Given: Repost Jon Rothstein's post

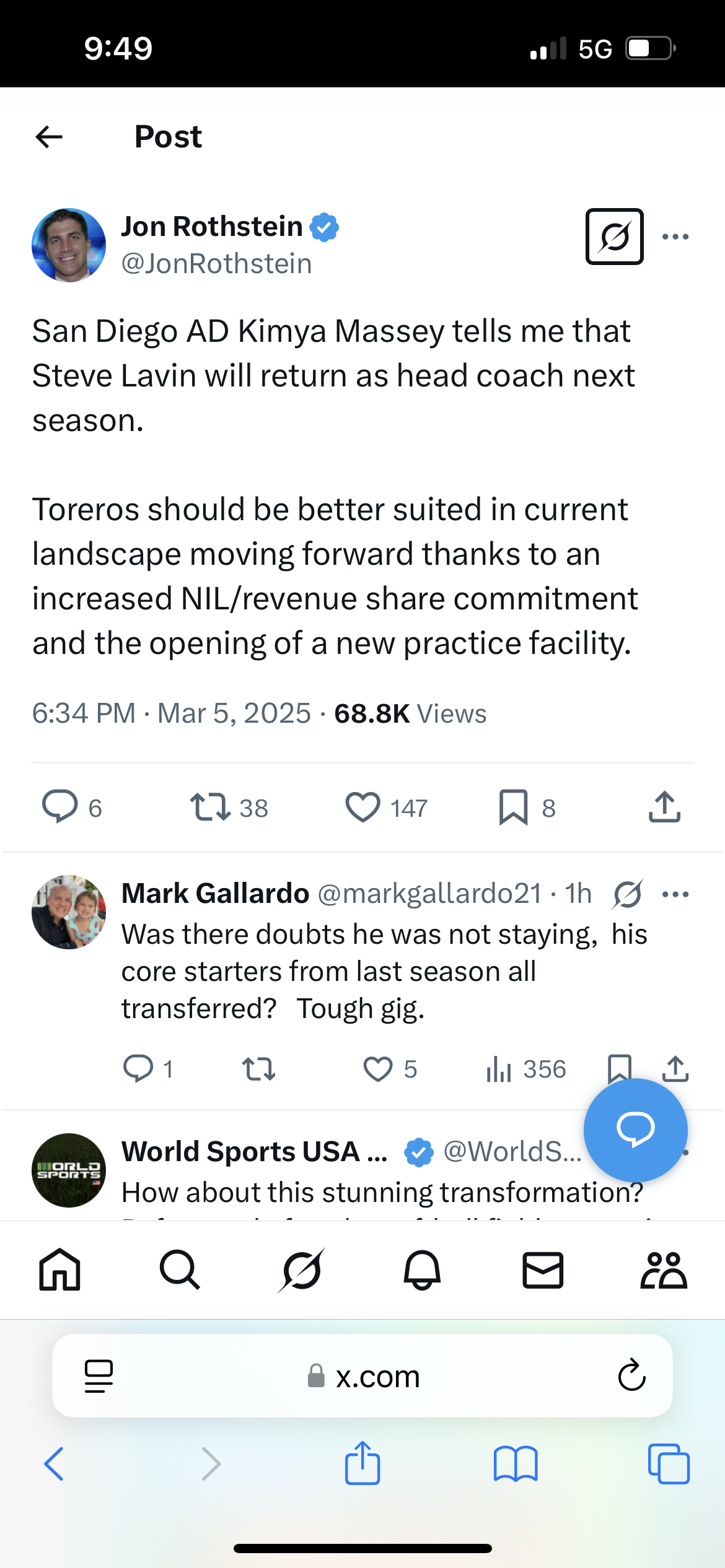Looking at the screenshot, I should [211, 807].
